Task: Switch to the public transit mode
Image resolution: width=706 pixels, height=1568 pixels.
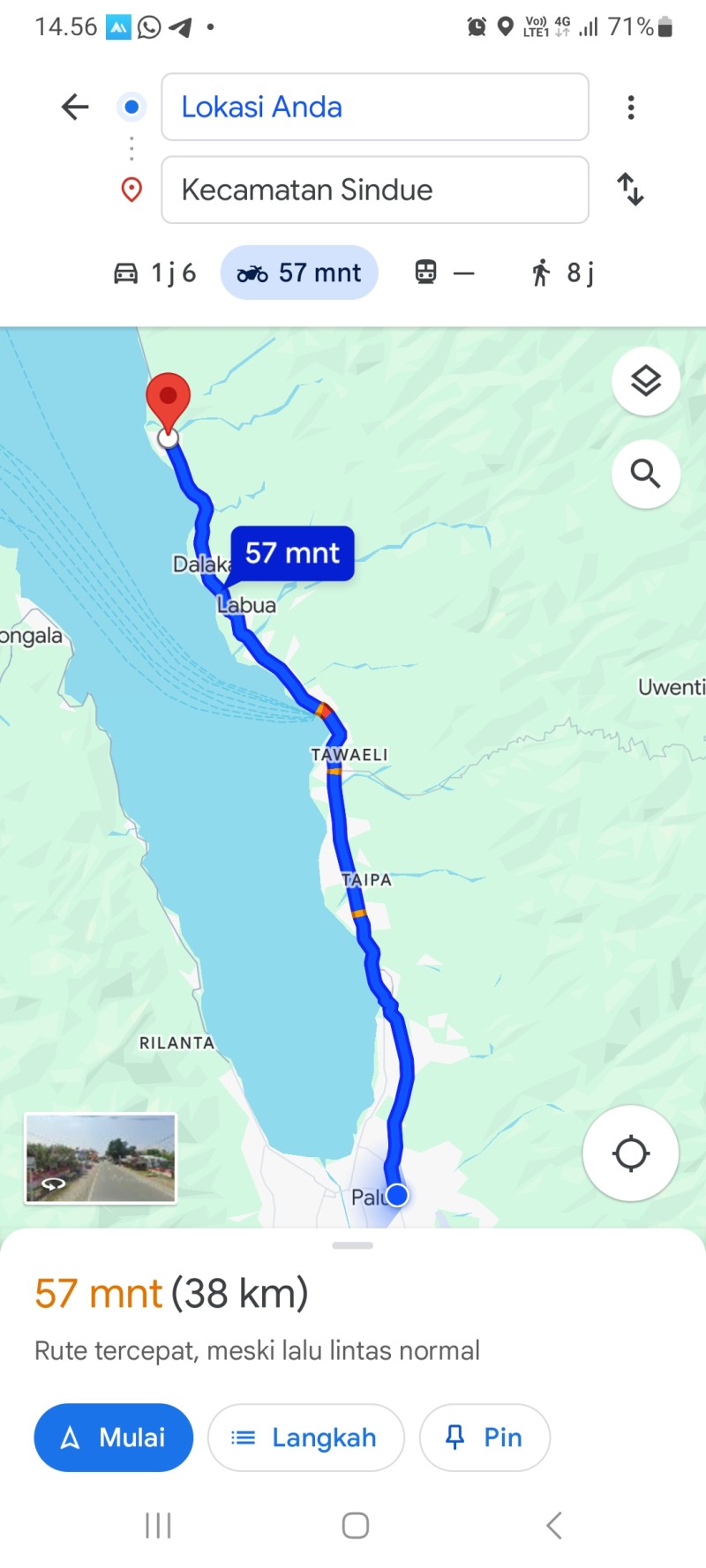Action: [x=445, y=273]
